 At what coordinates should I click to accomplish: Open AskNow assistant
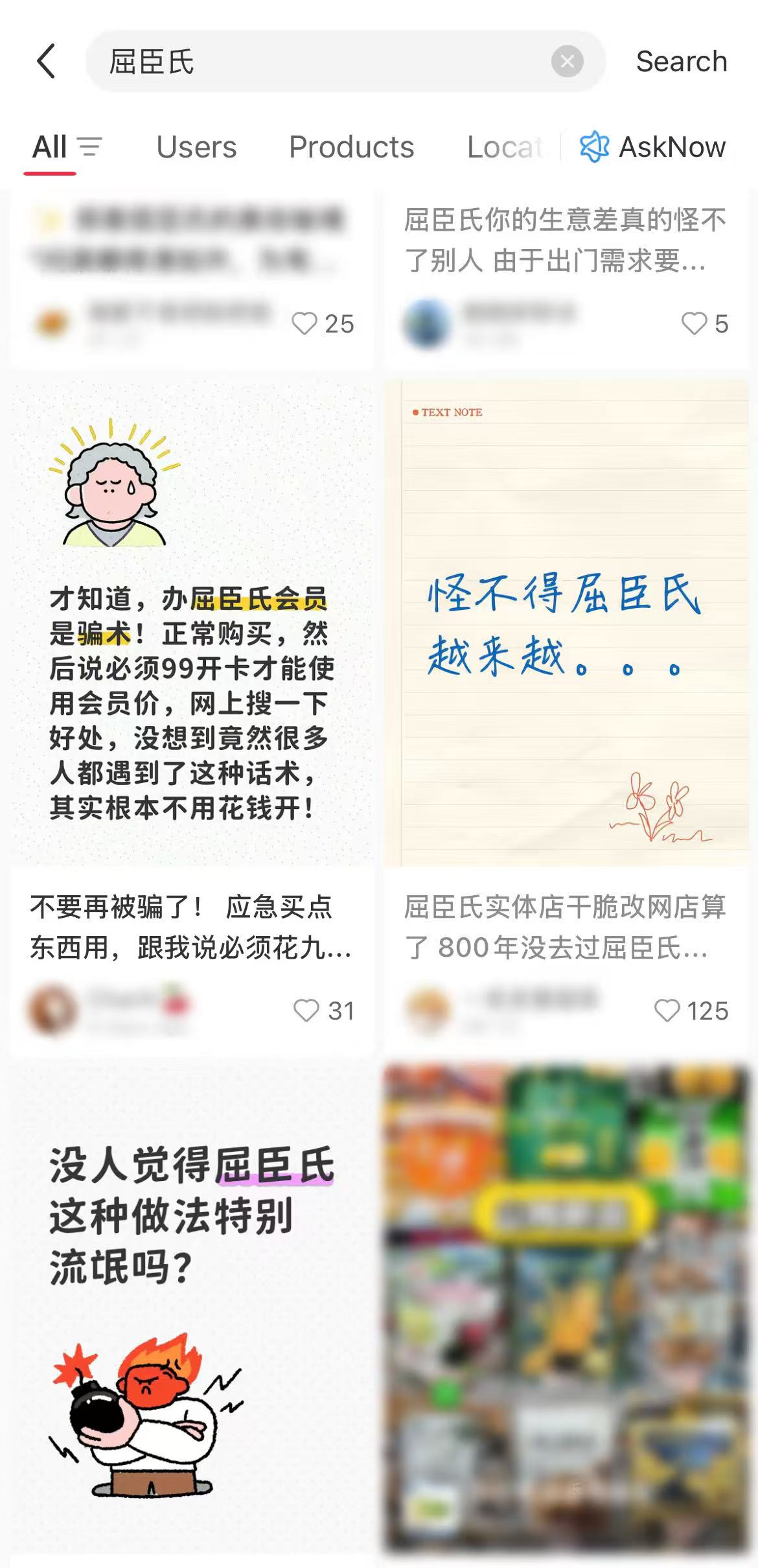pos(652,147)
